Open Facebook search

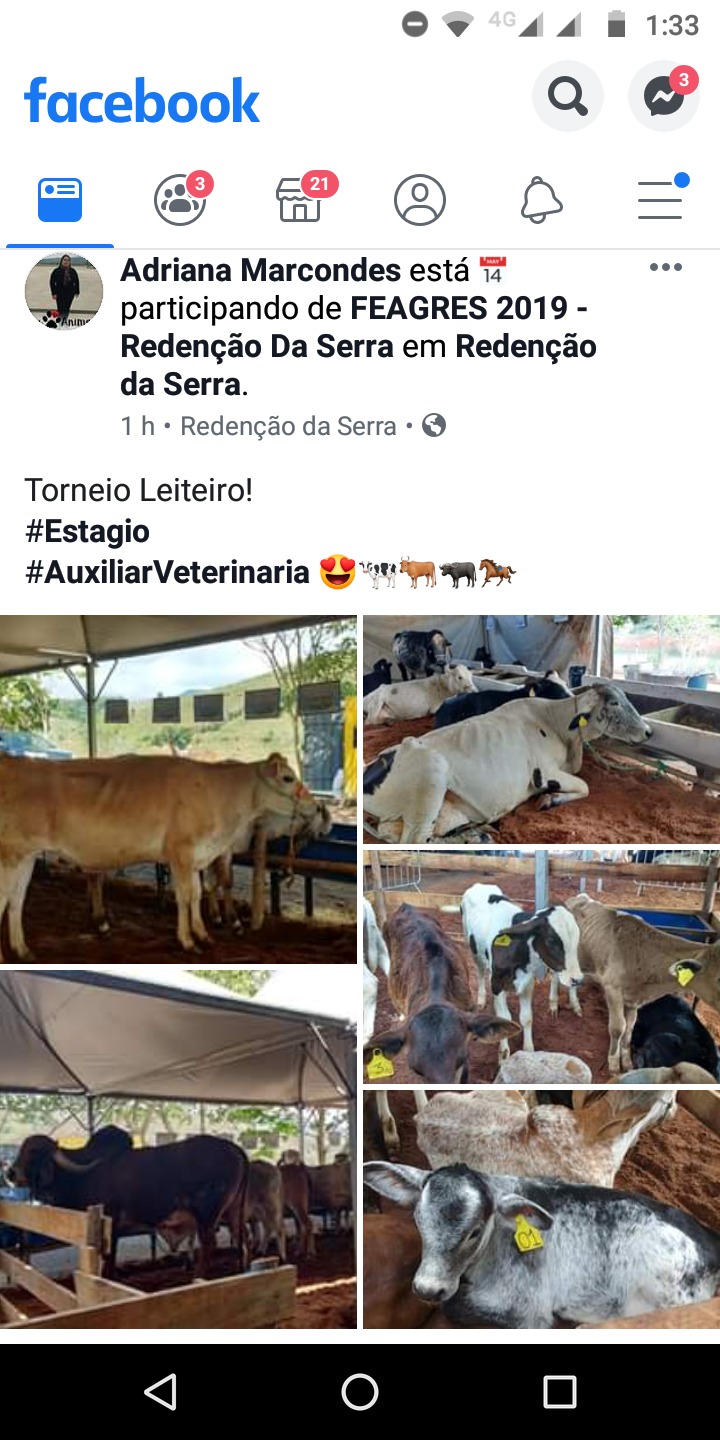coord(567,97)
